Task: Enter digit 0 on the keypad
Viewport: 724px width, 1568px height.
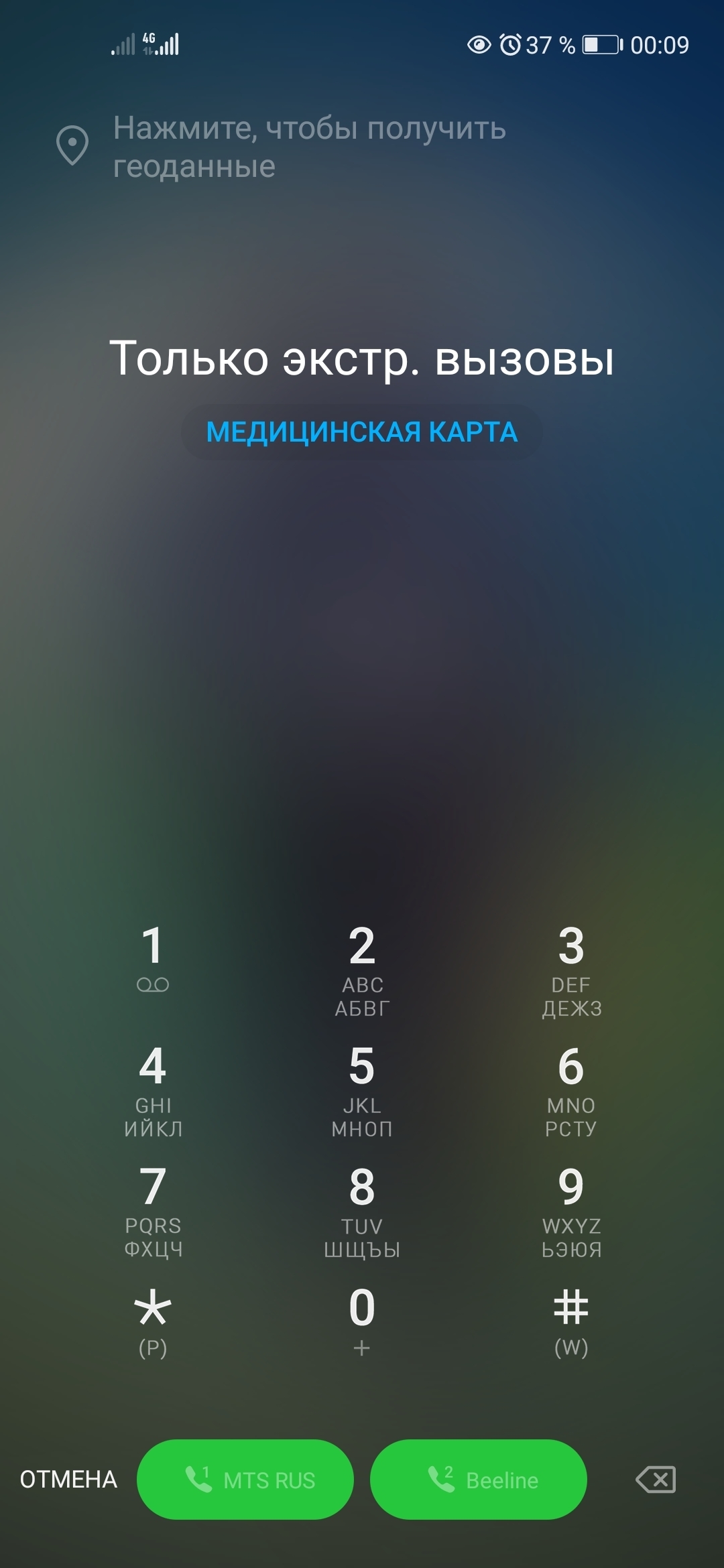Action: [x=362, y=1319]
